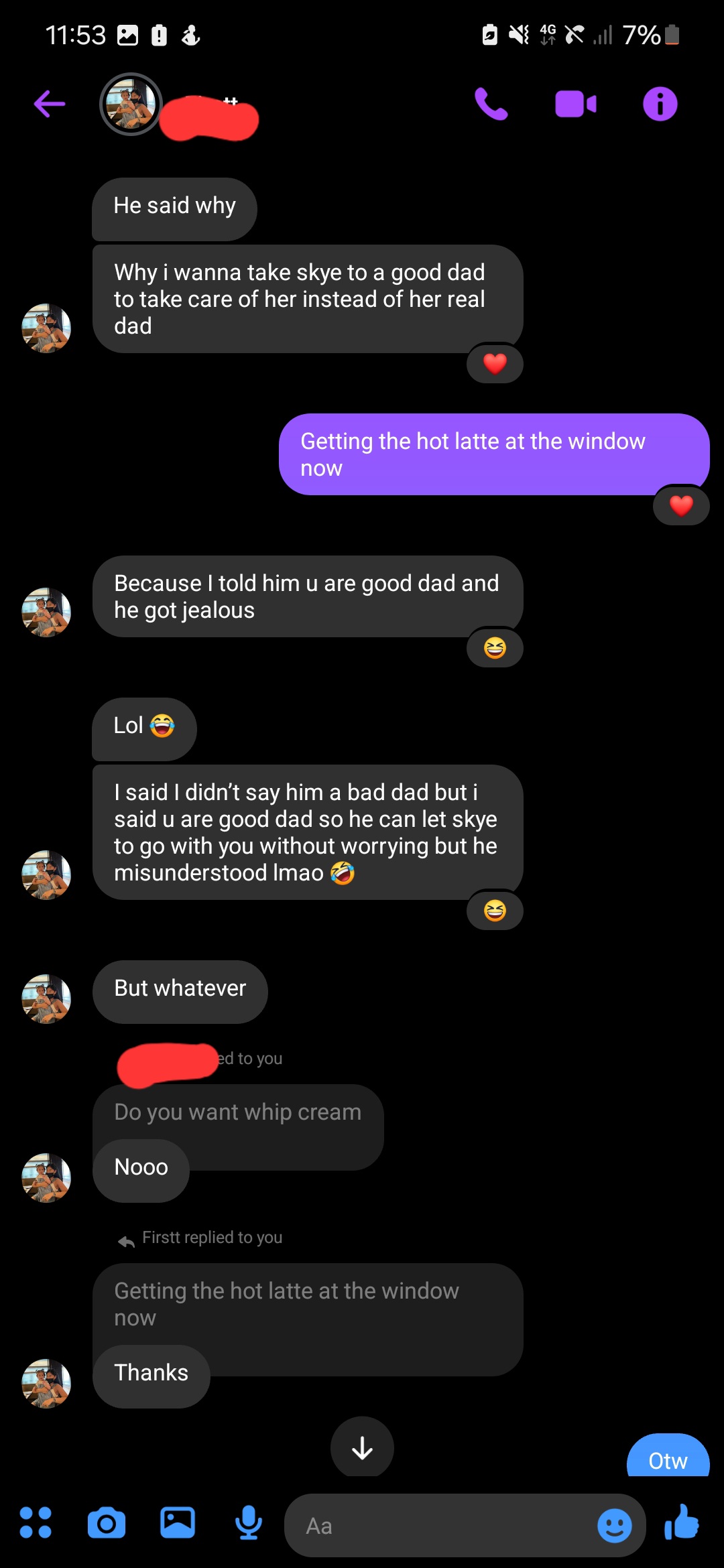The image size is (724, 1568).
Task: Open the heart reaction on 'Getting the hot latte' message
Action: [x=681, y=505]
